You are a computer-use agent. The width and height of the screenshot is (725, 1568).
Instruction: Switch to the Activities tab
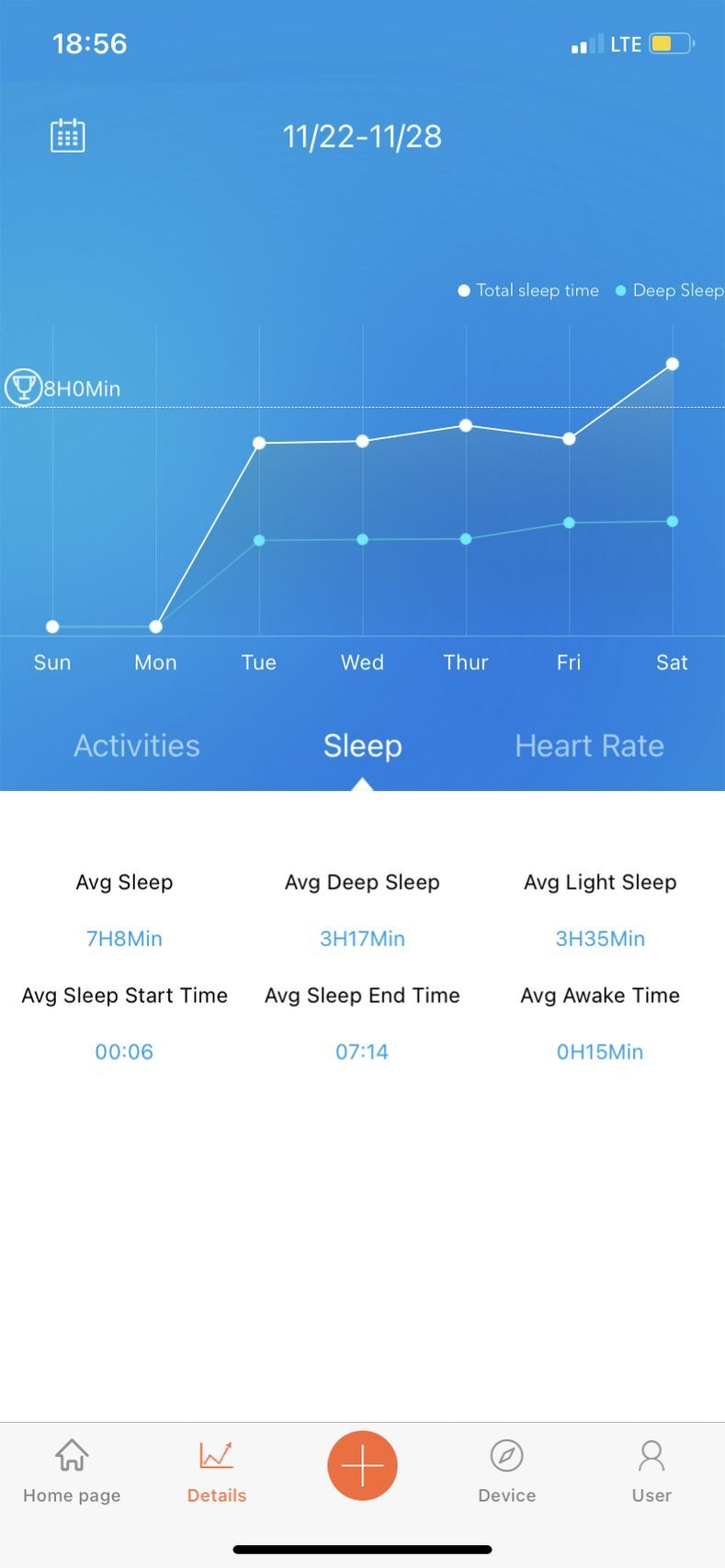pos(136,746)
